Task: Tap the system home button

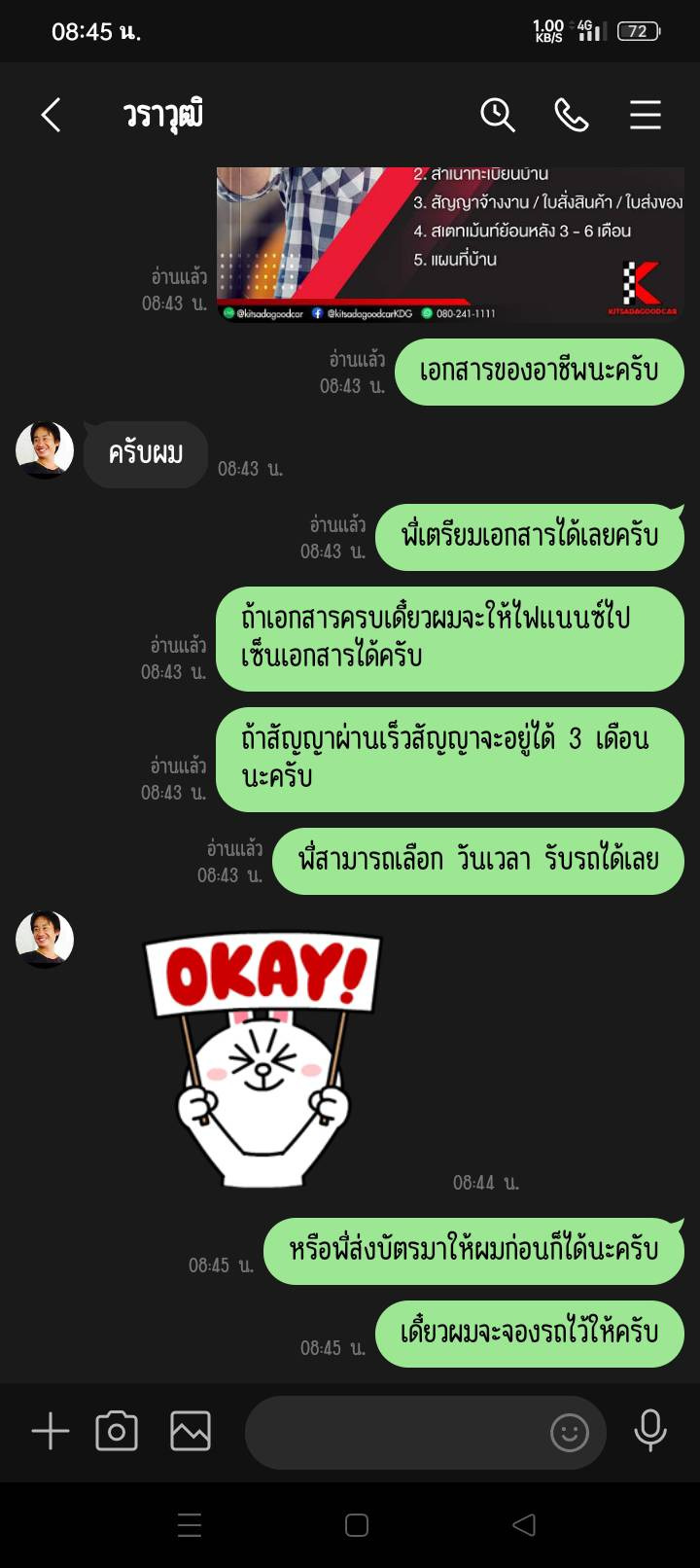Action: click(357, 1524)
